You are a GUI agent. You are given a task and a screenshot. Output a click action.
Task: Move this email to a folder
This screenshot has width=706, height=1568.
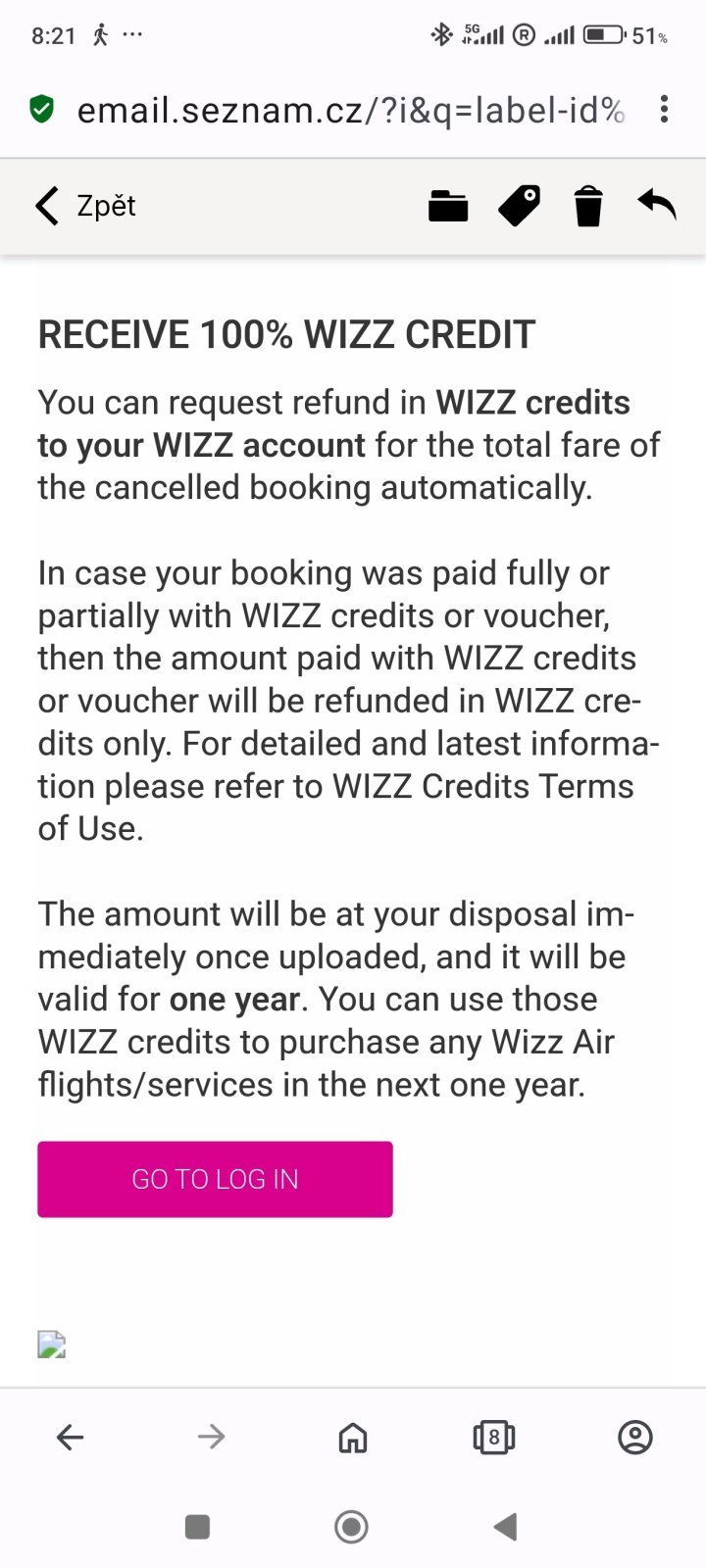coord(448,206)
